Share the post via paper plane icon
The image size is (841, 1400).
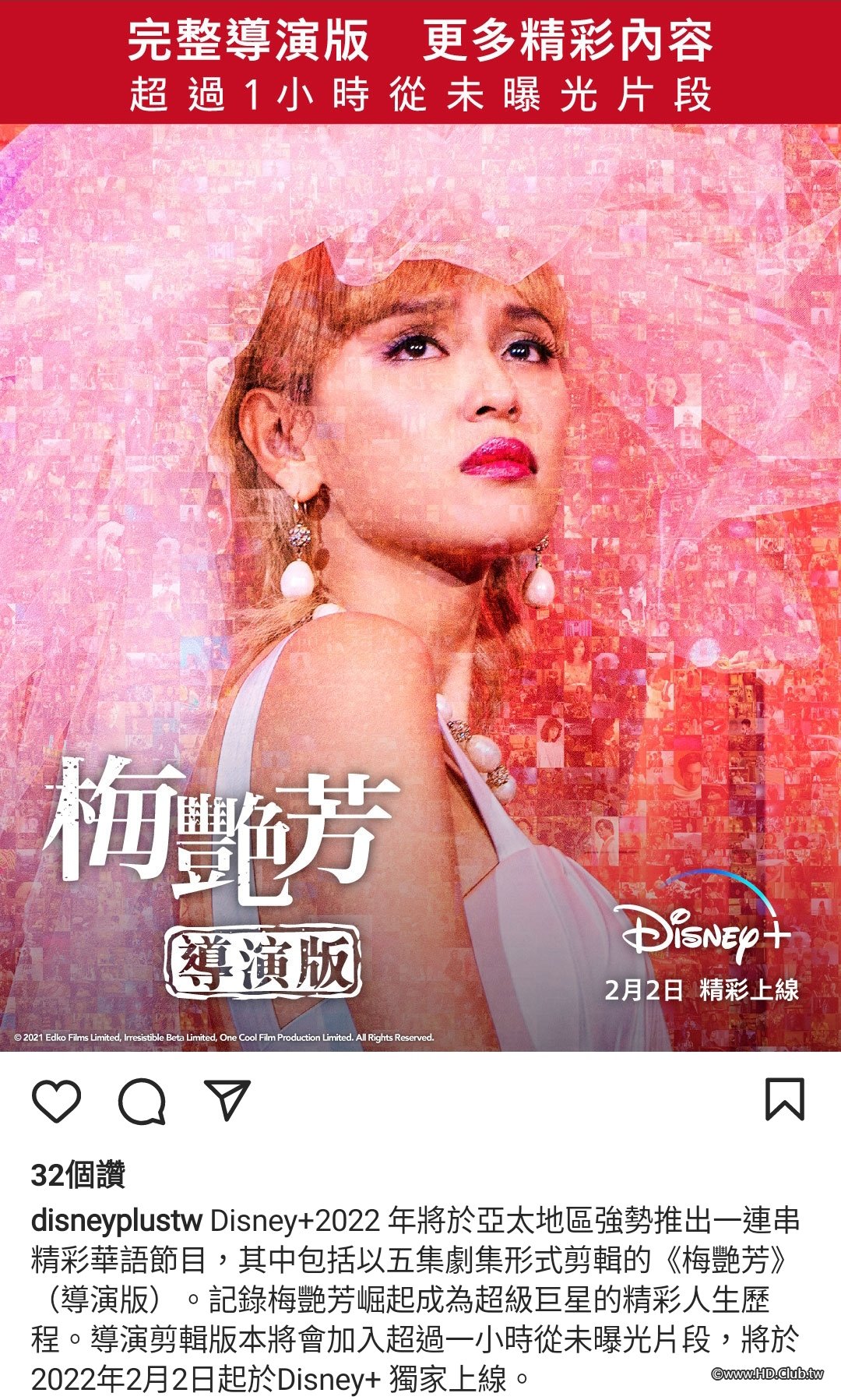pos(227,1099)
